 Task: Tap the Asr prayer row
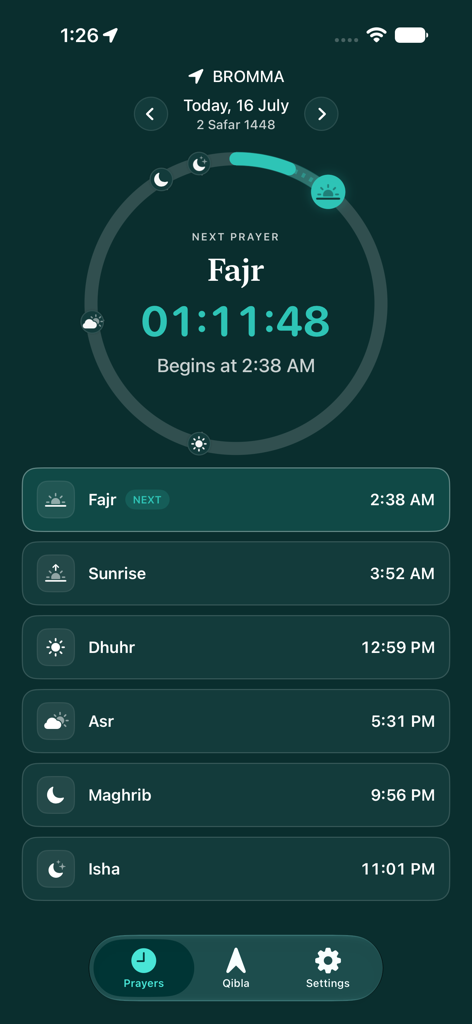pyautogui.click(x=236, y=721)
